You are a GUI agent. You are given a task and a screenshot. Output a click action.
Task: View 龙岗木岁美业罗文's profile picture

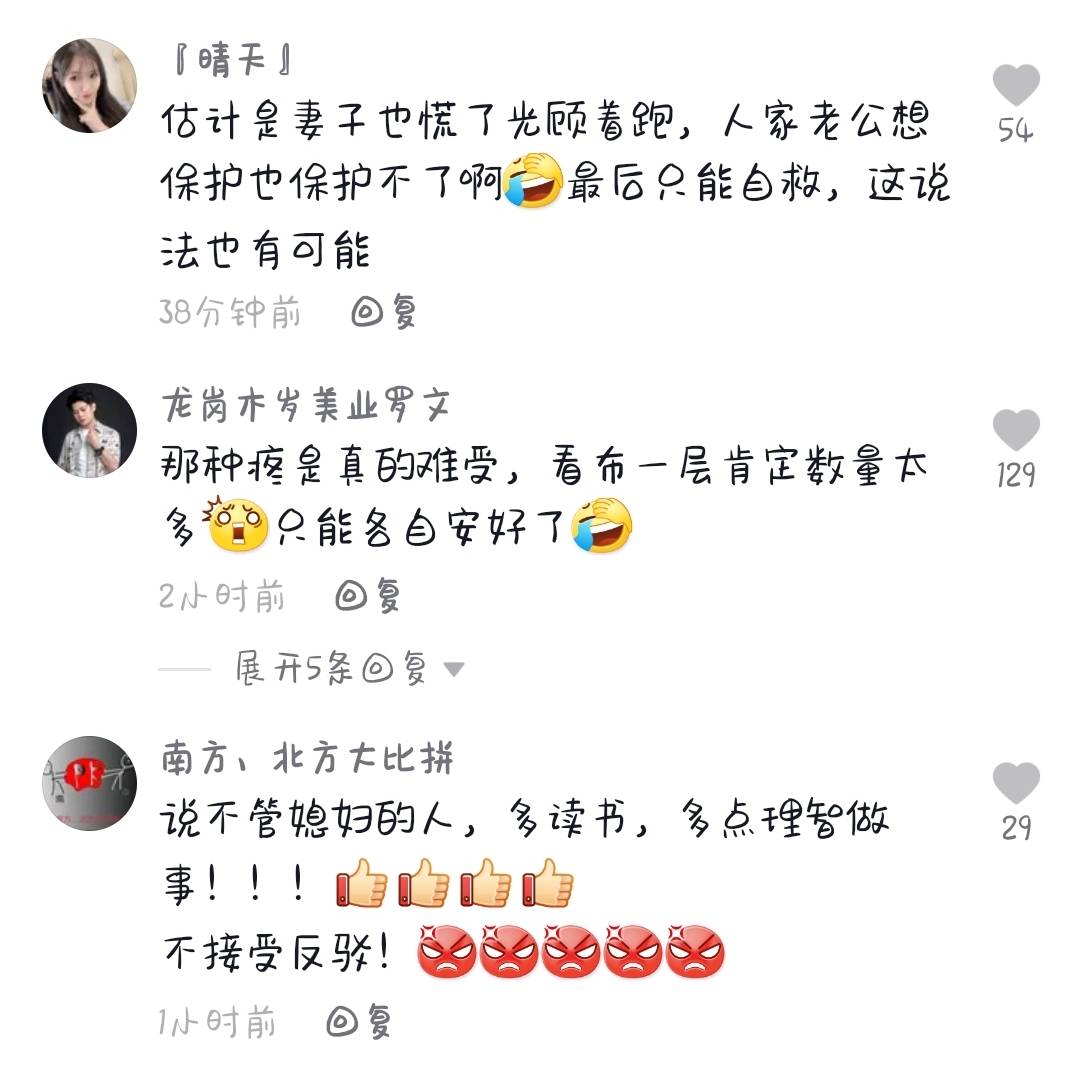[89, 430]
